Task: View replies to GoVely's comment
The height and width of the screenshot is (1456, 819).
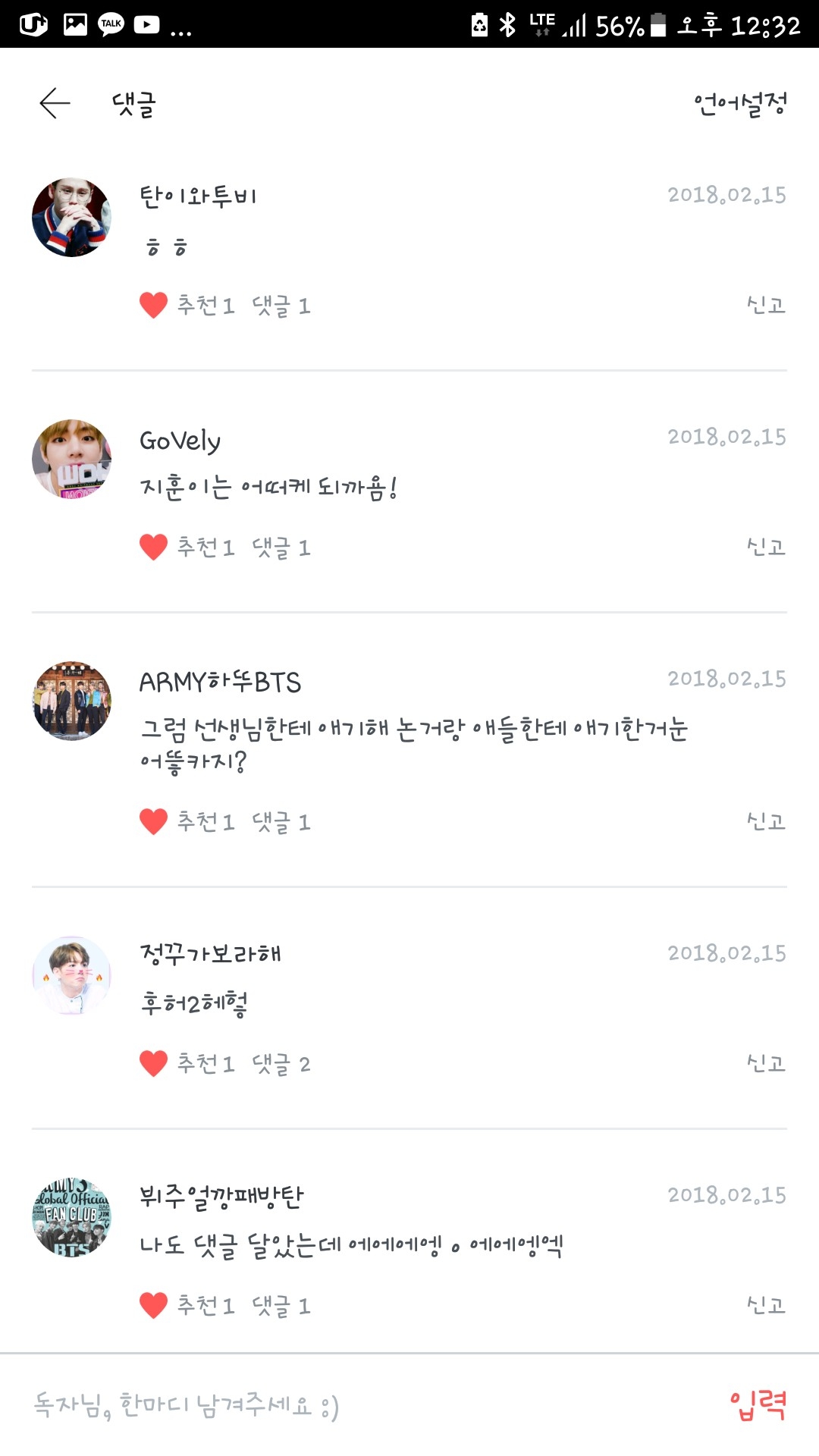Action: pyautogui.click(x=281, y=548)
